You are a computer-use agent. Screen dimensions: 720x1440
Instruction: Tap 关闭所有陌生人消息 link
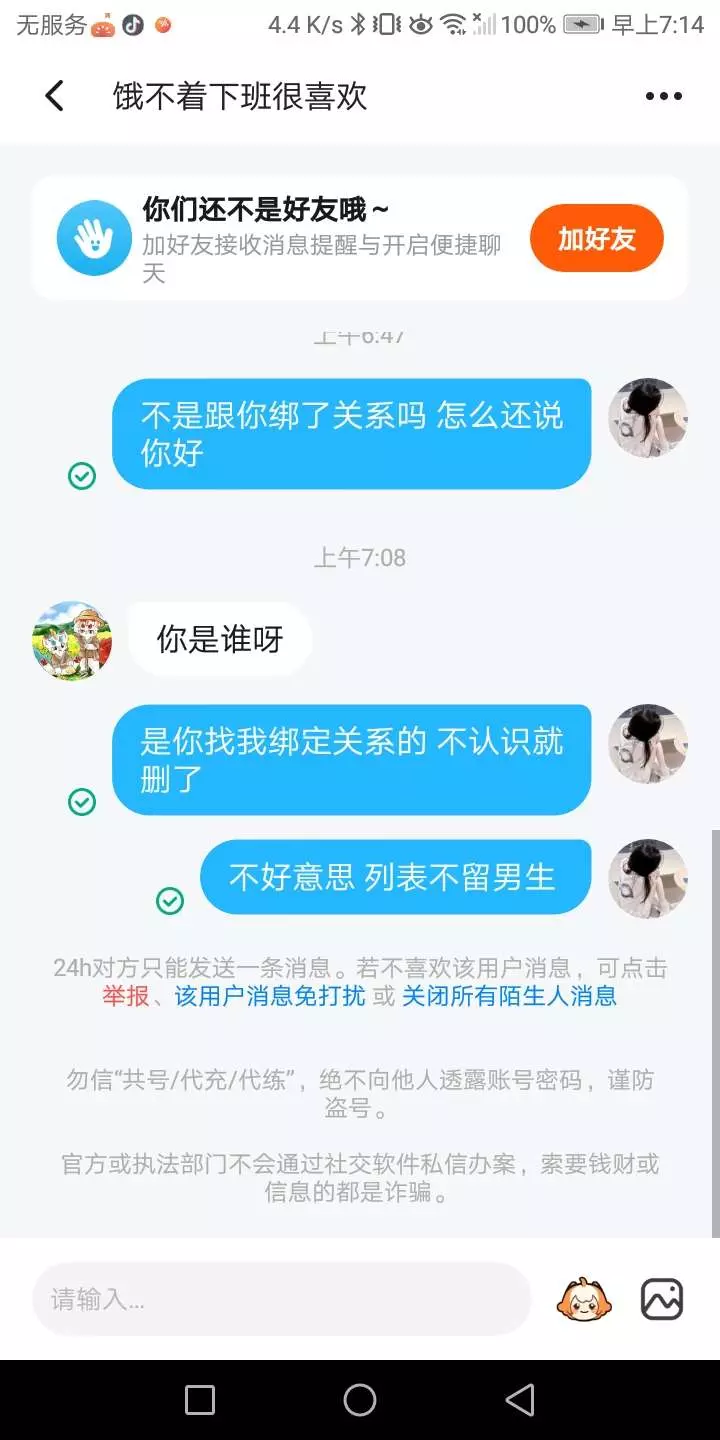point(509,996)
